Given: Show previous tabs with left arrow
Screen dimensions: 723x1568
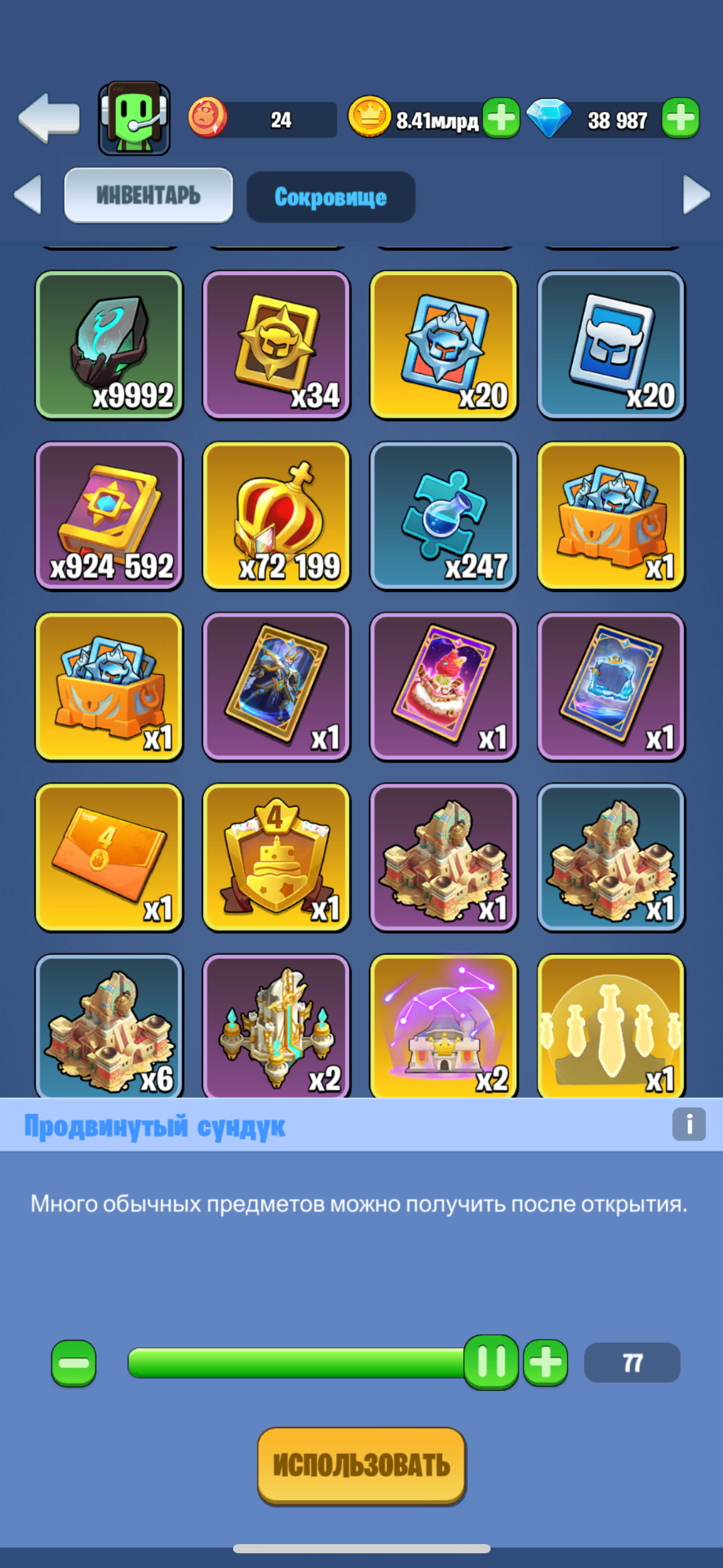Looking at the screenshot, I should pyautogui.click(x=28, y=195).
